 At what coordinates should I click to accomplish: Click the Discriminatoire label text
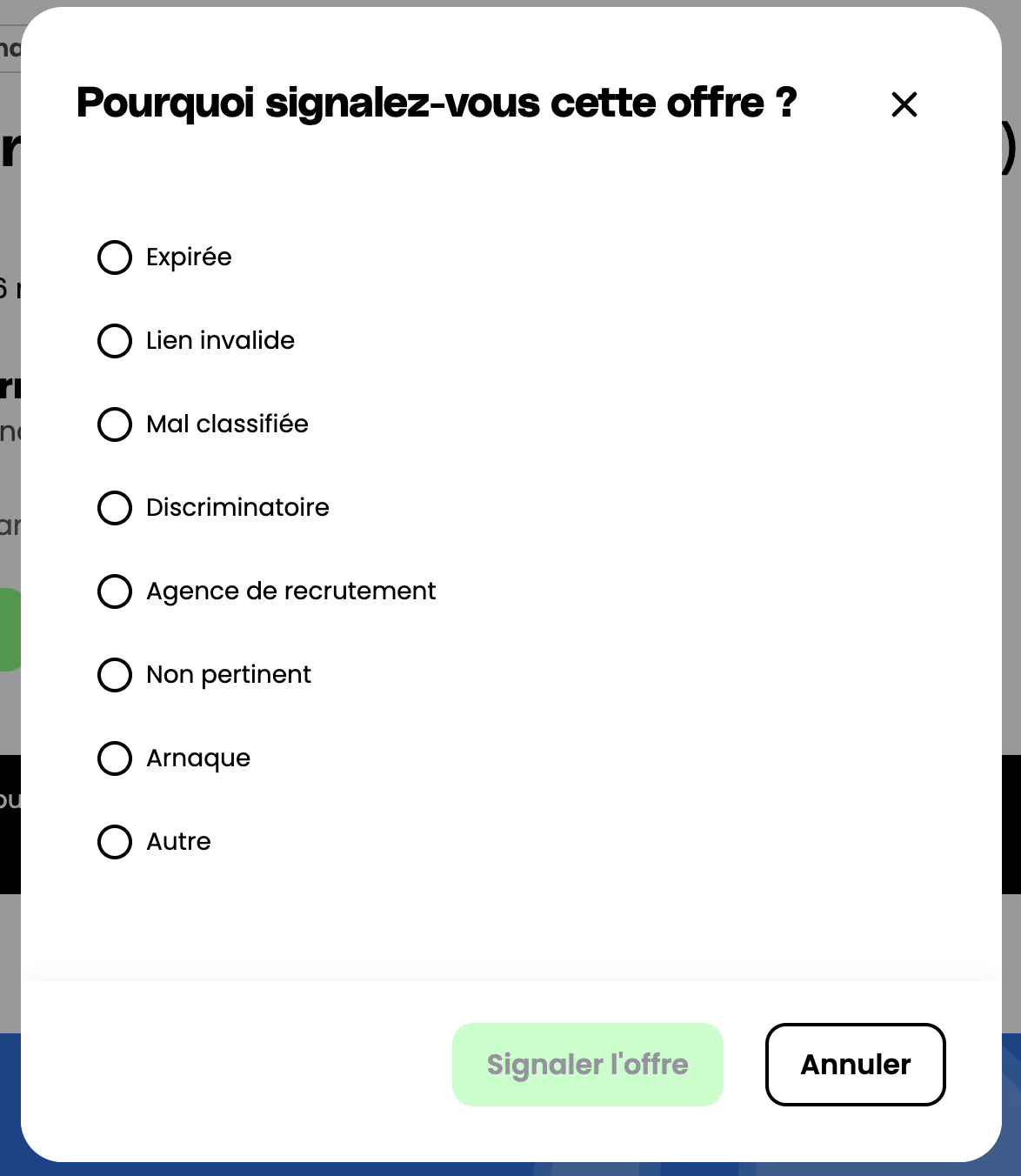[x=237, y=507]
